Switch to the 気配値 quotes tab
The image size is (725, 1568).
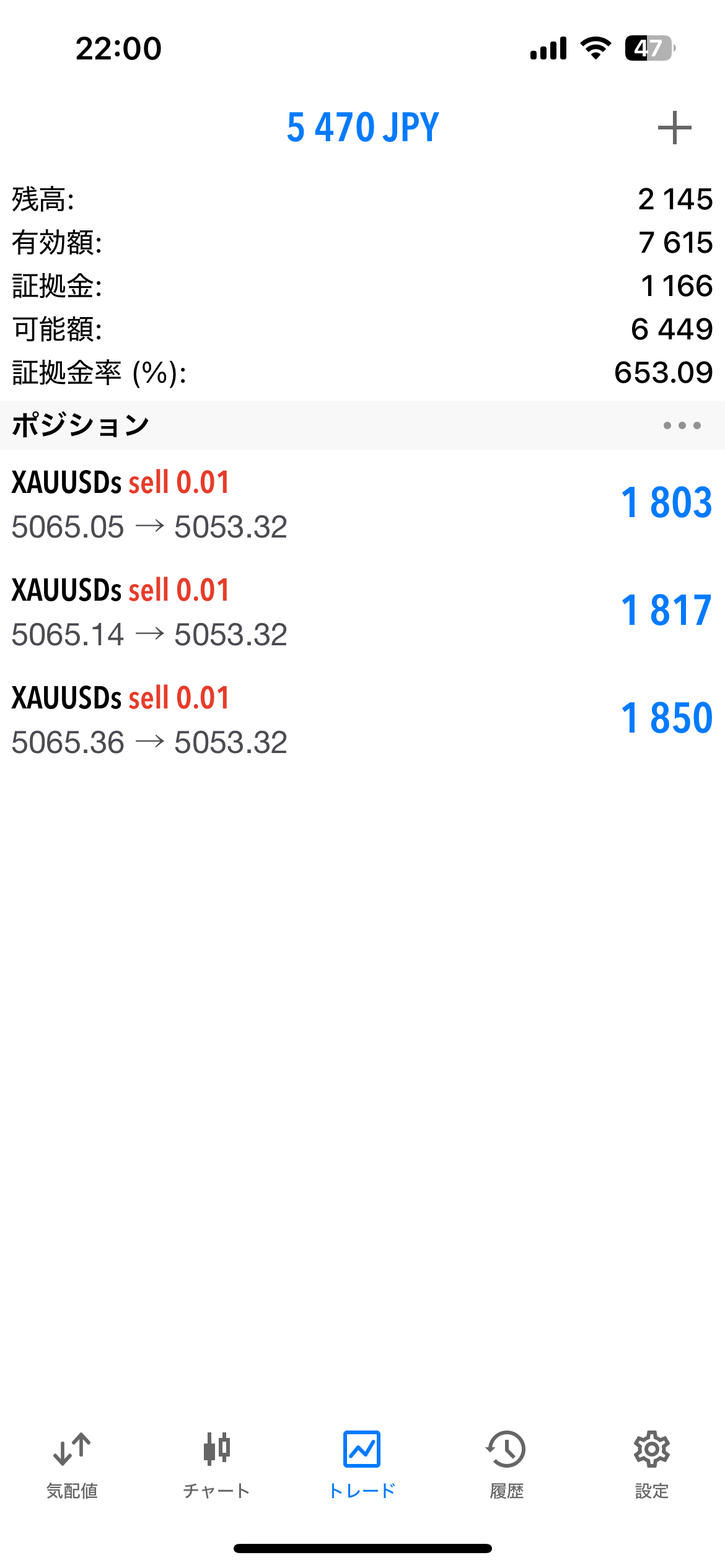(x=72, y=1464)
